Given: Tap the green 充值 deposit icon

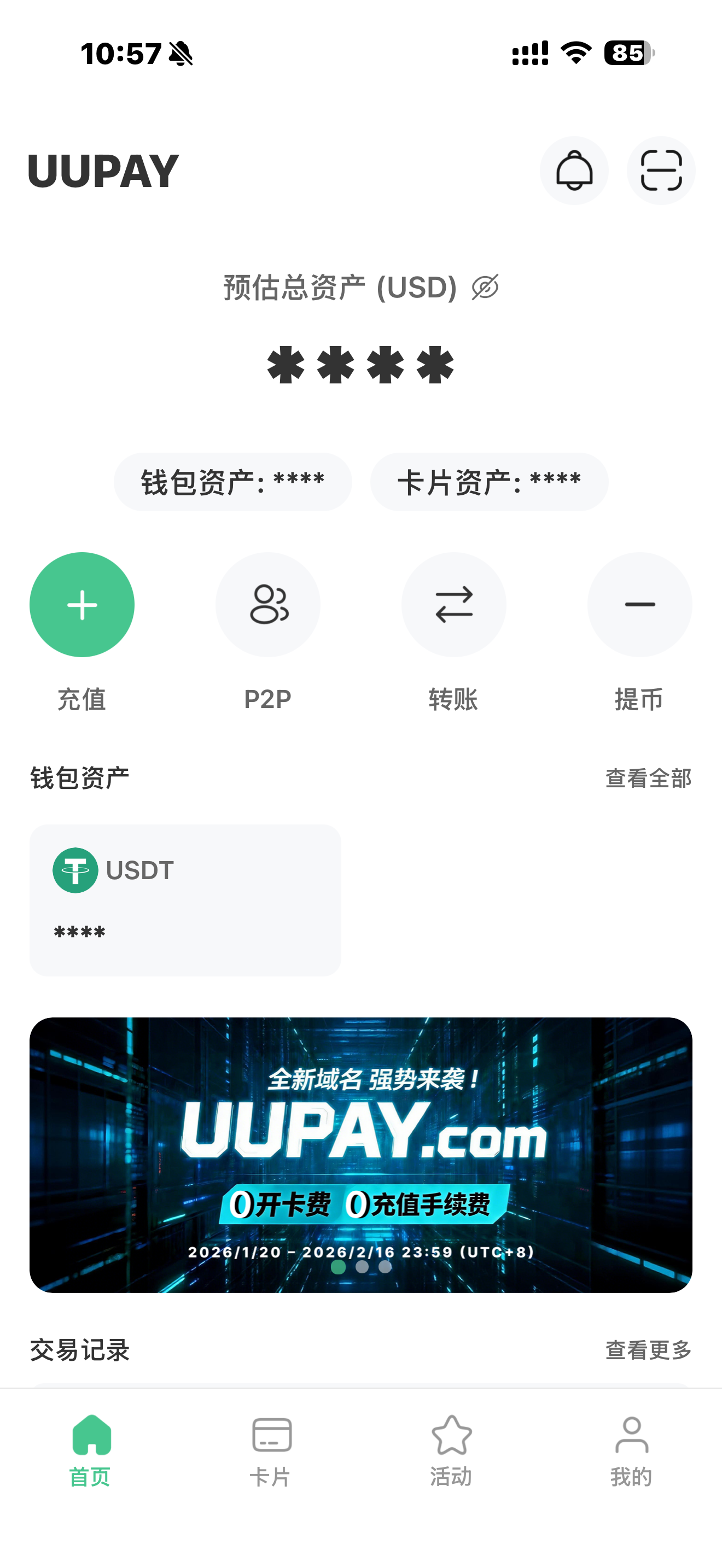Looking at the screenshot, I should (x=81, y=604).
